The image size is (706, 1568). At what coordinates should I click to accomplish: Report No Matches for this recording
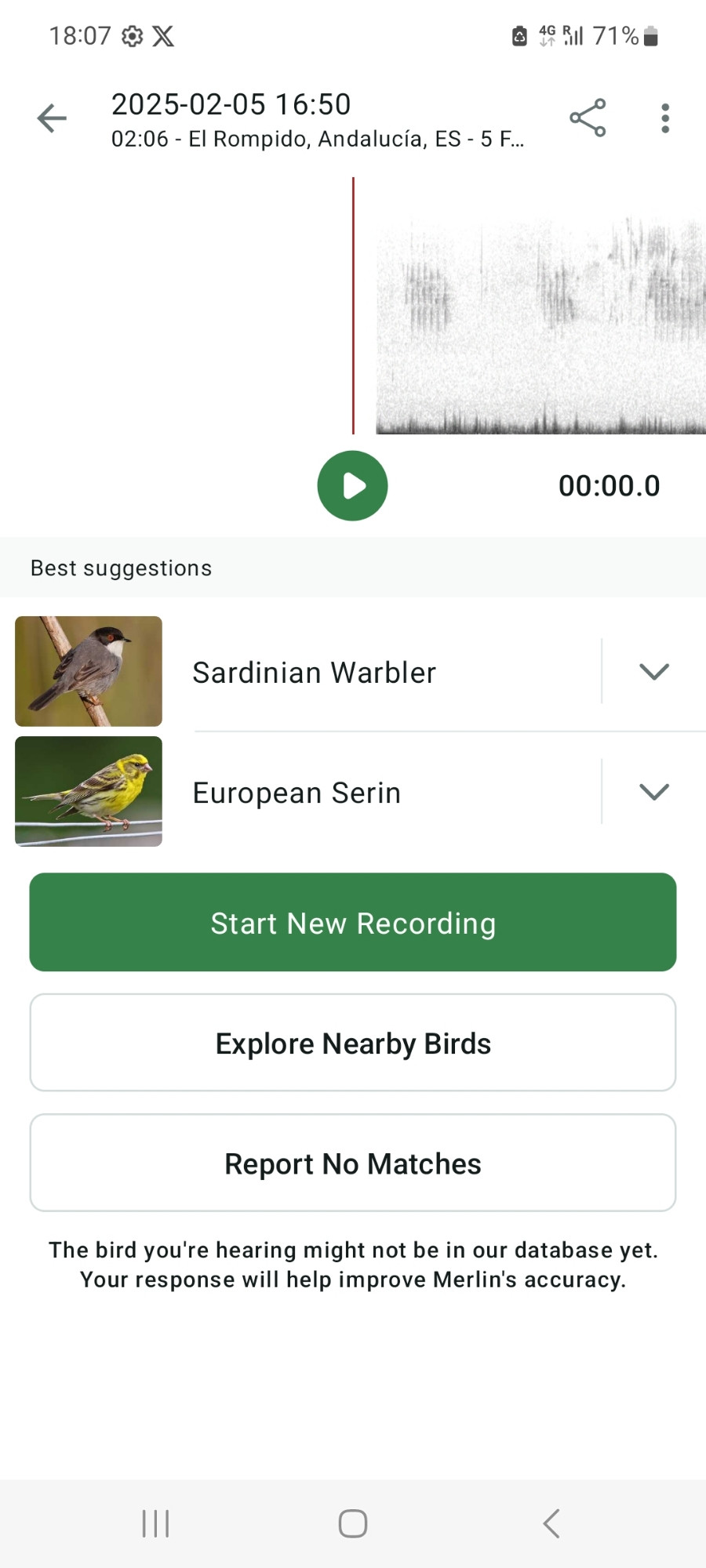pos(353,1163)
